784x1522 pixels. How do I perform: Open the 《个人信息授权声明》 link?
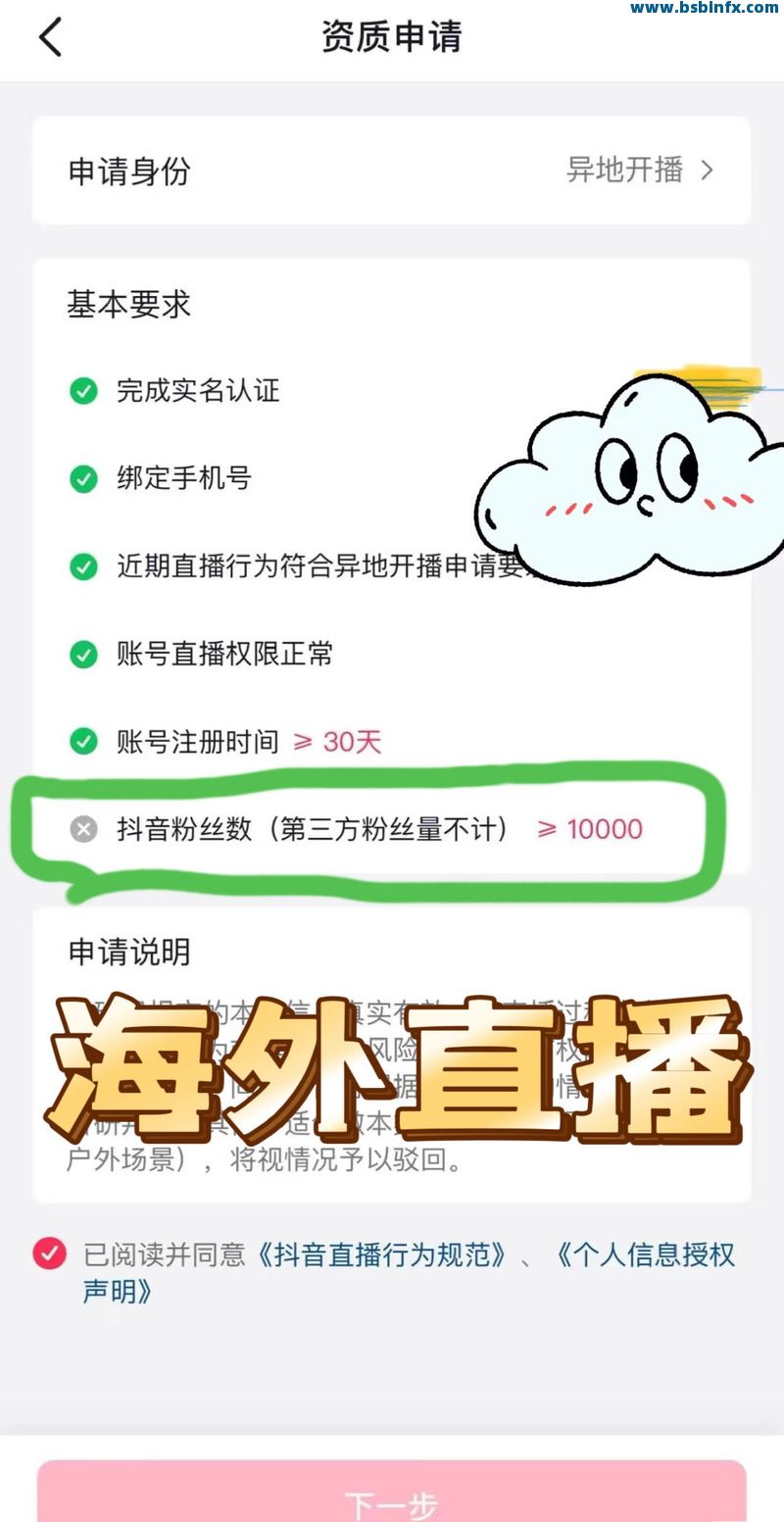[x=647, y=1255]
